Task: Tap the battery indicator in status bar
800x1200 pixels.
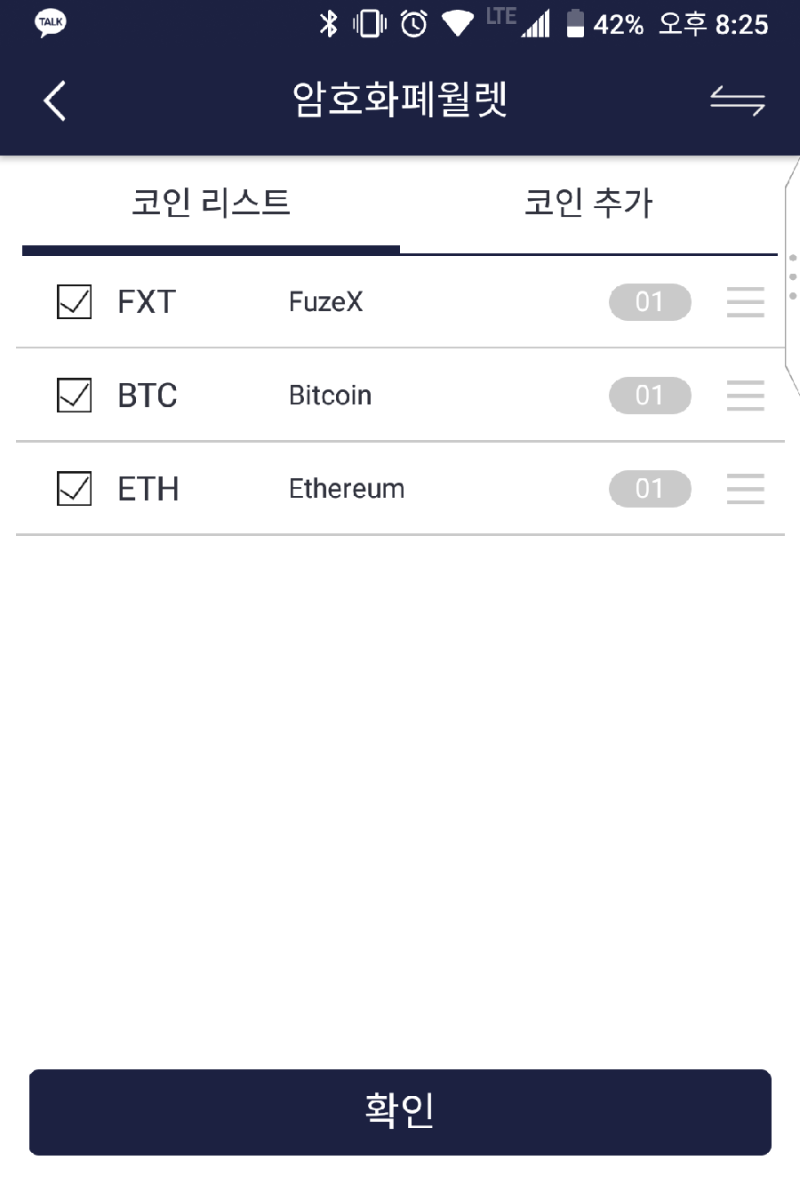Action: coord(577,22)
